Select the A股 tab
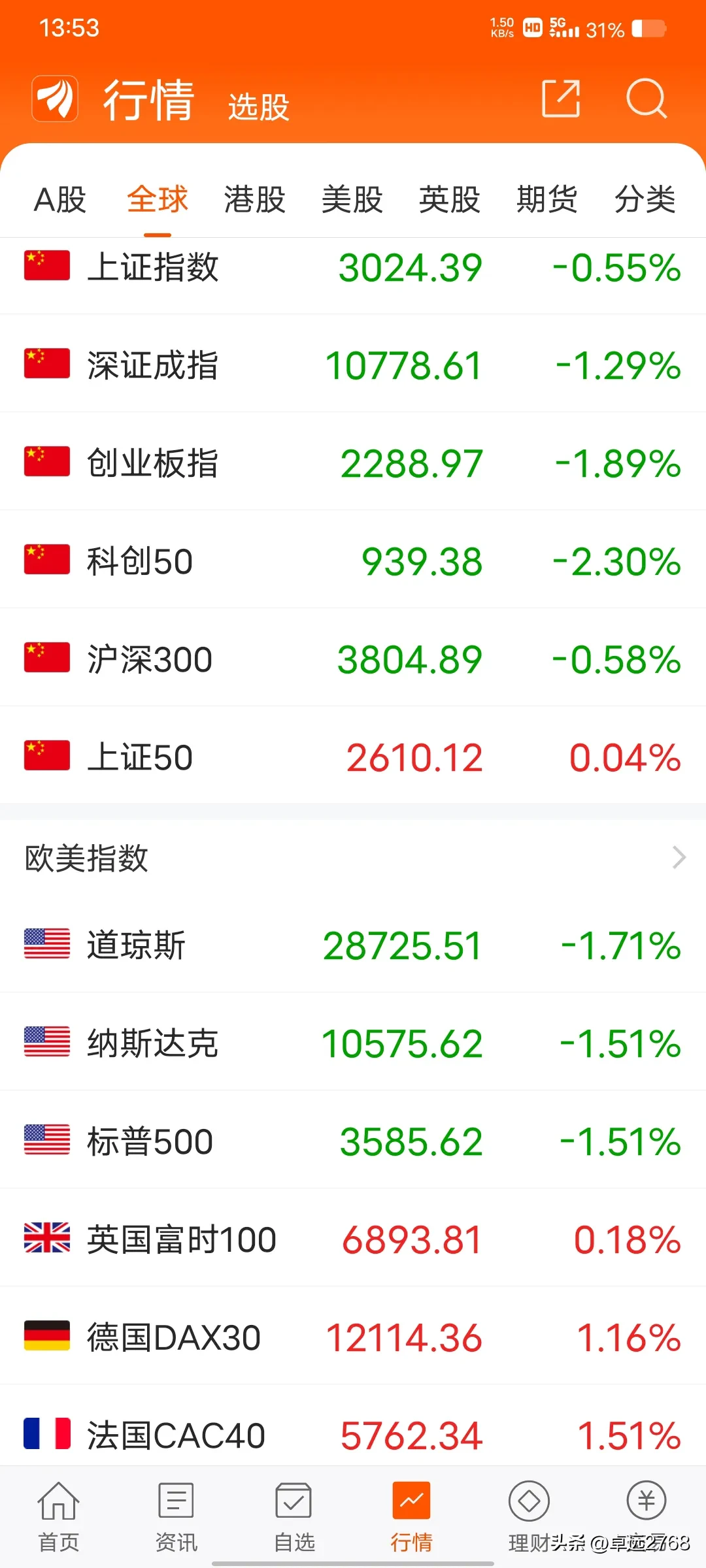 point(60,199)
